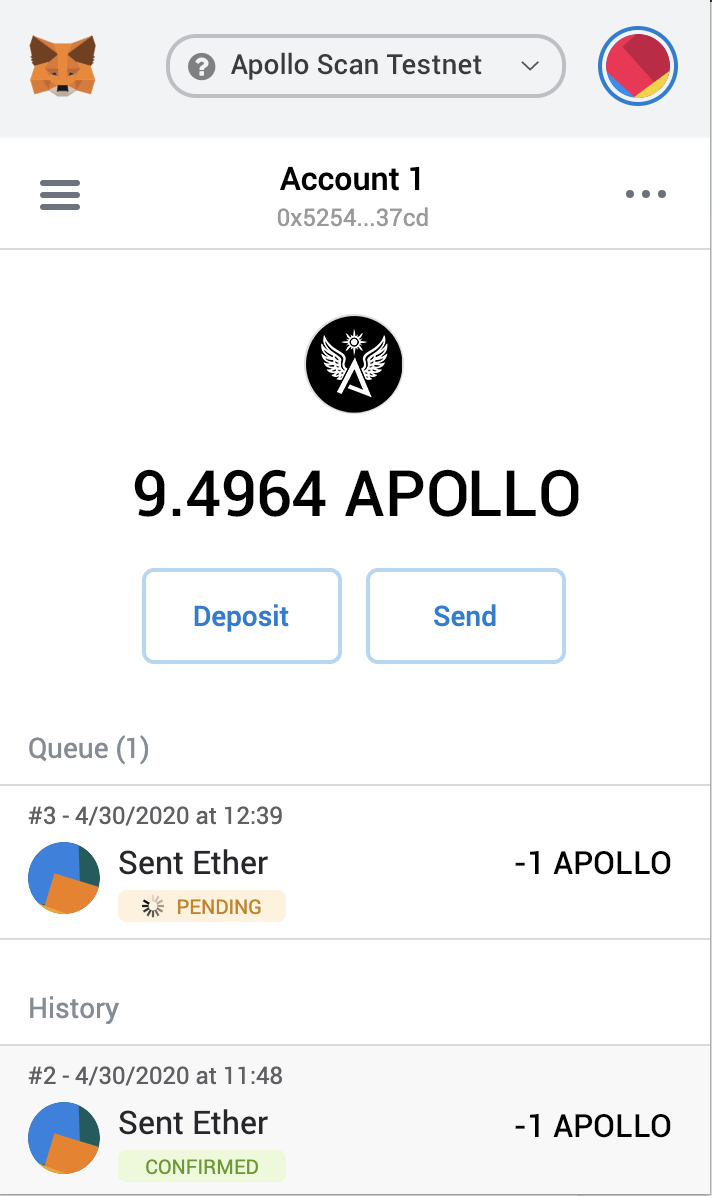Open the hamburger drawer menu
The image size is (712, 1196).
click(x=60, y=194)
